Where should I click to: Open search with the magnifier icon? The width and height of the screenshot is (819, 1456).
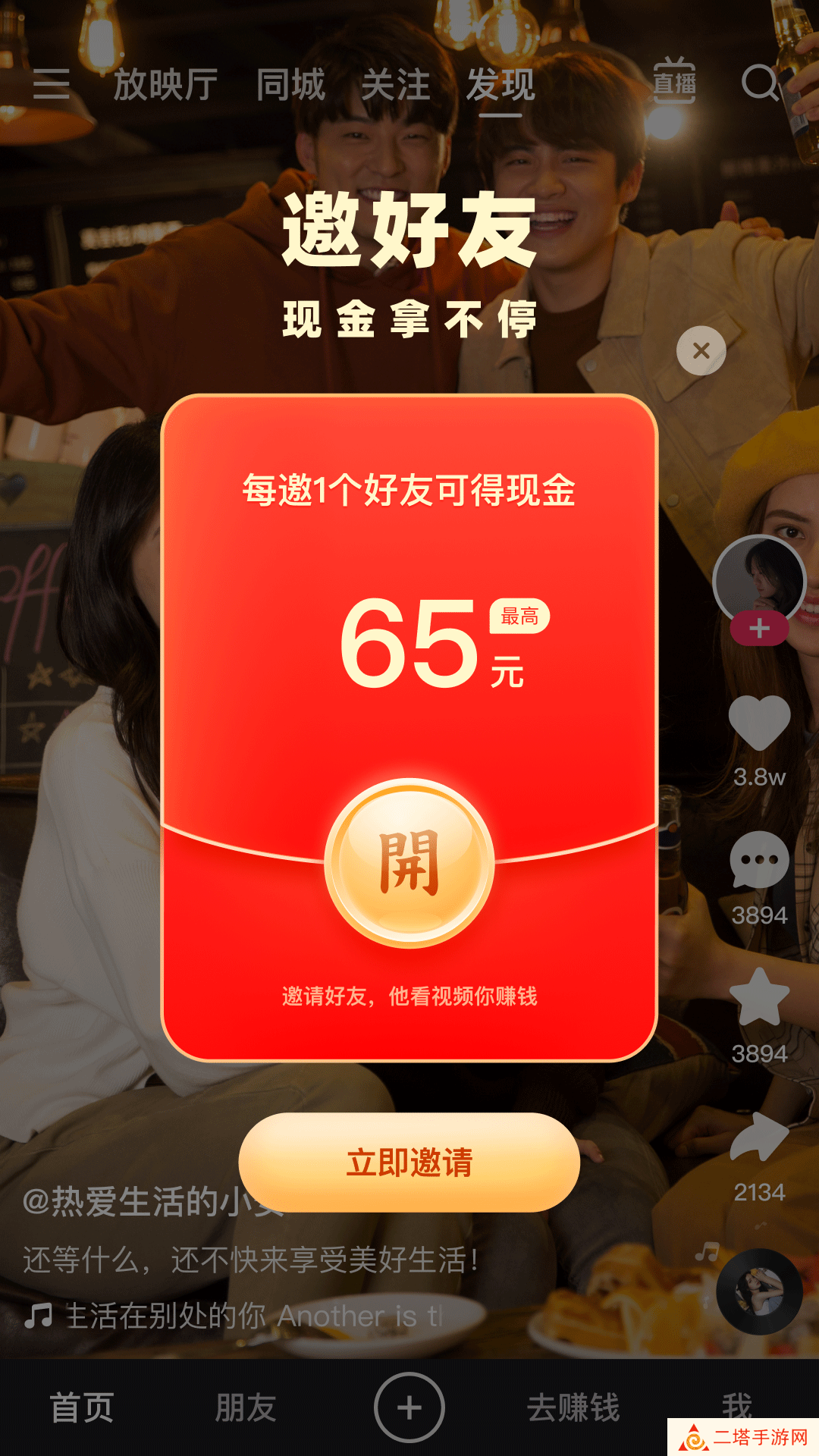point(760,82)
